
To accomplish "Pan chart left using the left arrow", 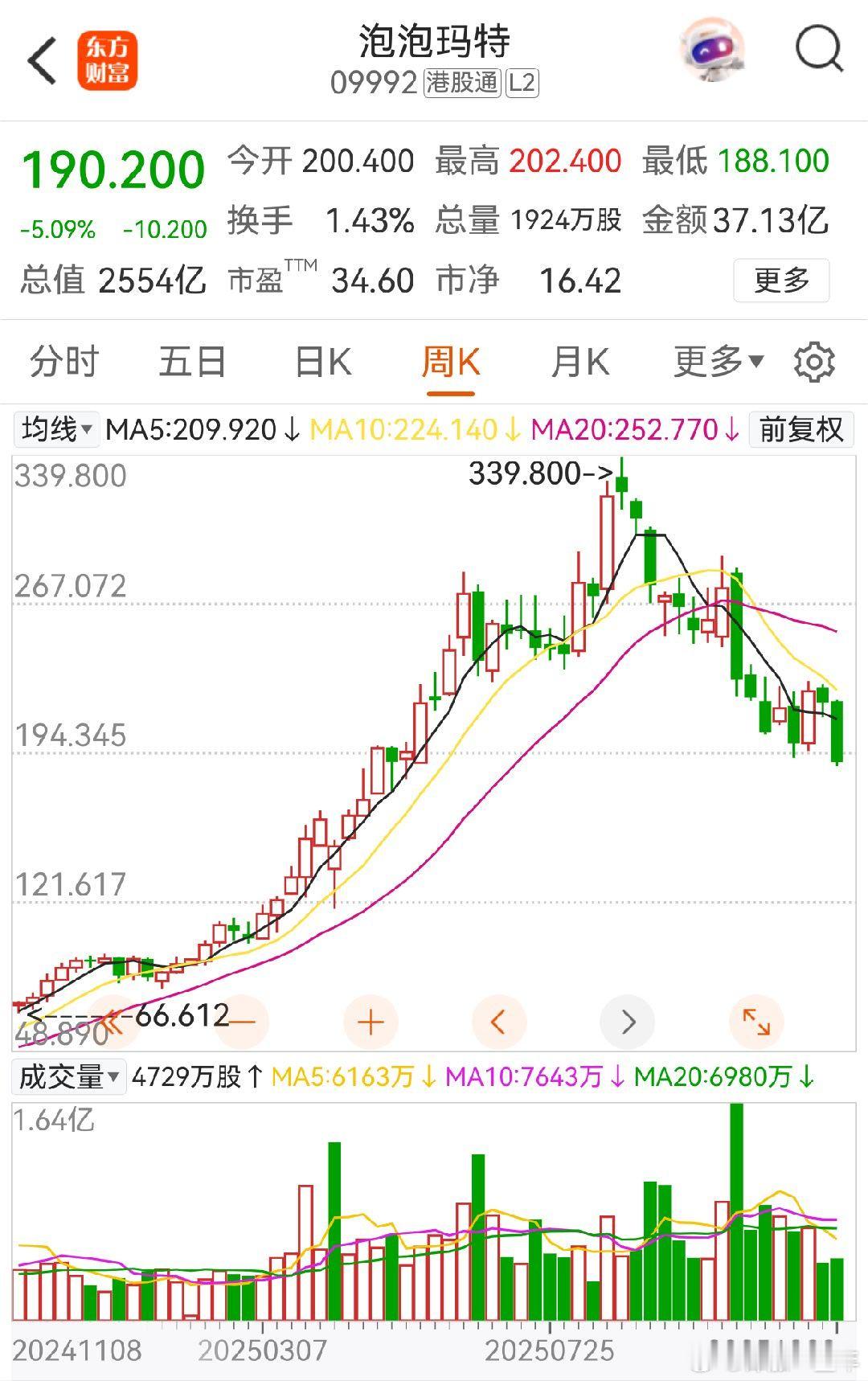I will point(497,1021).
